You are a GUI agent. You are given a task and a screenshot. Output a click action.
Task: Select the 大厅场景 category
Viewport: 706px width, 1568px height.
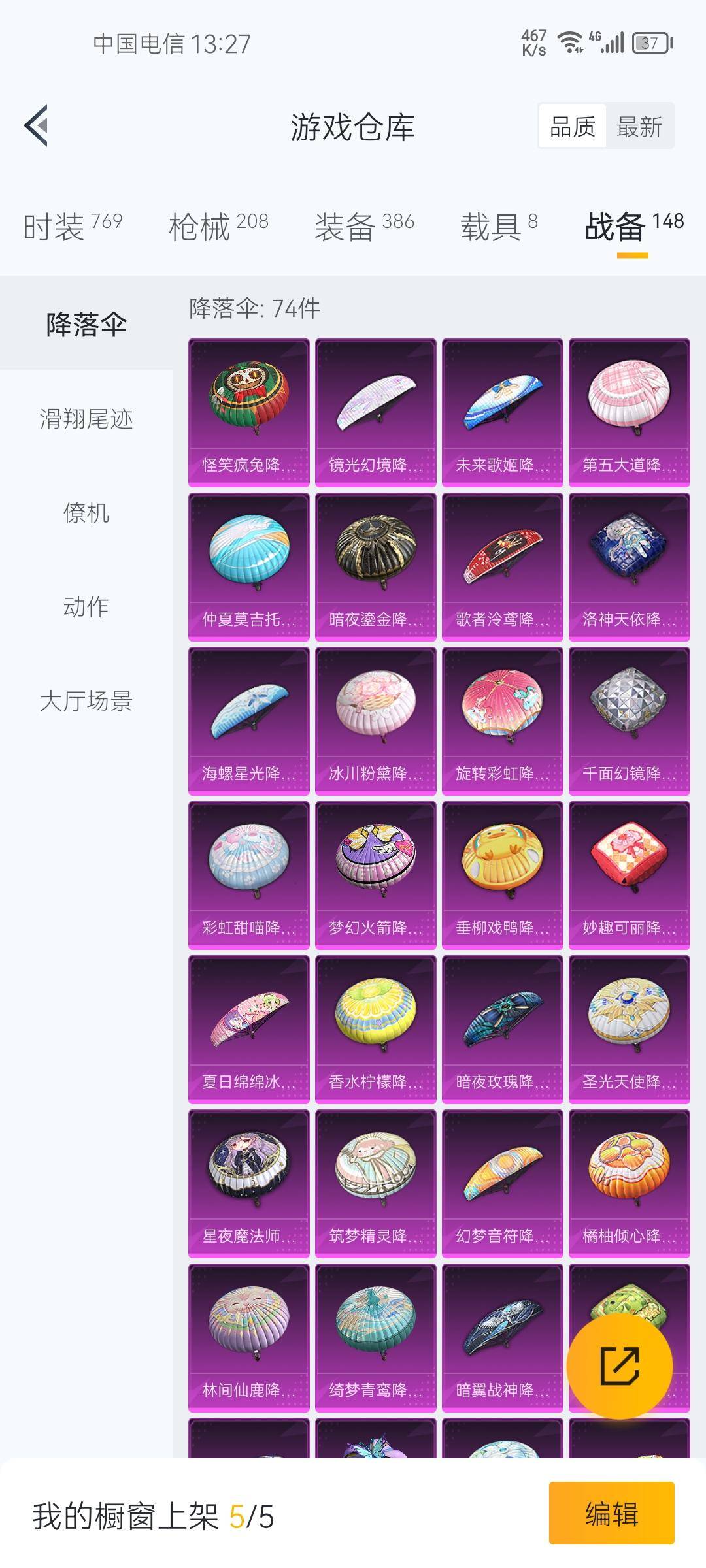[x=86, y=701]
